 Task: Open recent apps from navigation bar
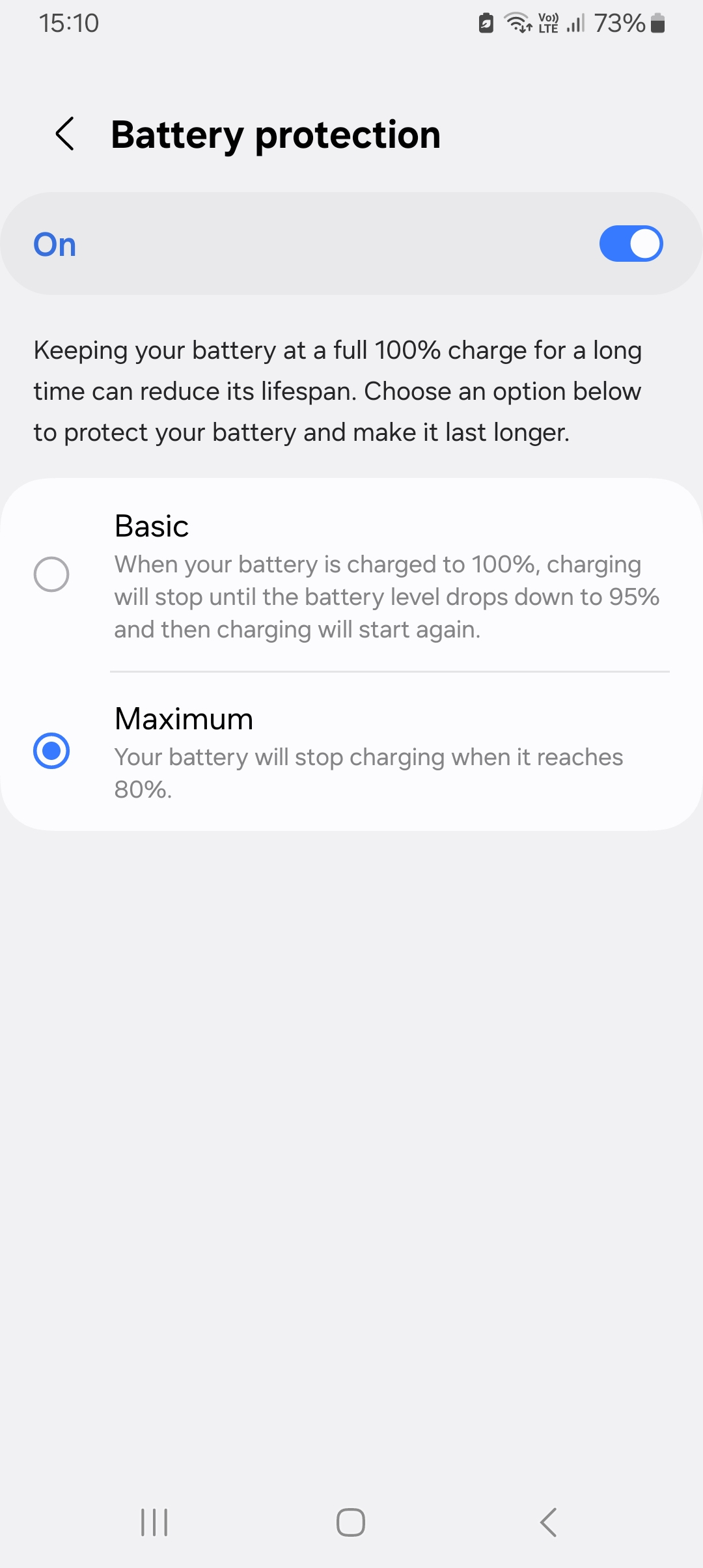154,1522
